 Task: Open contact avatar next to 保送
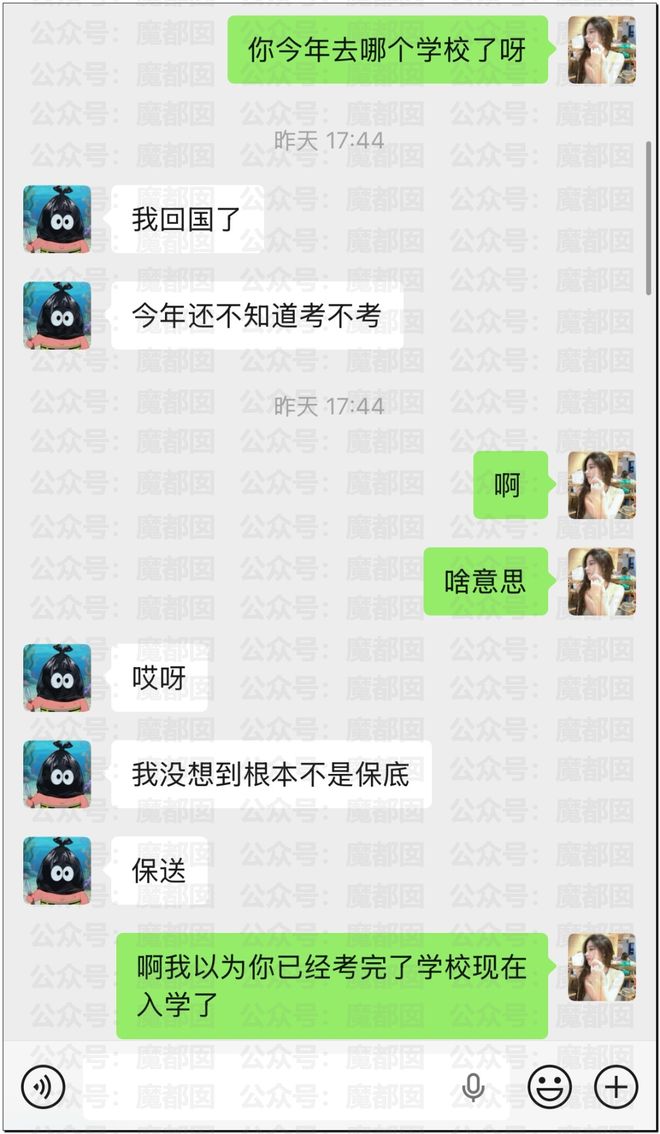coord(57,870)
